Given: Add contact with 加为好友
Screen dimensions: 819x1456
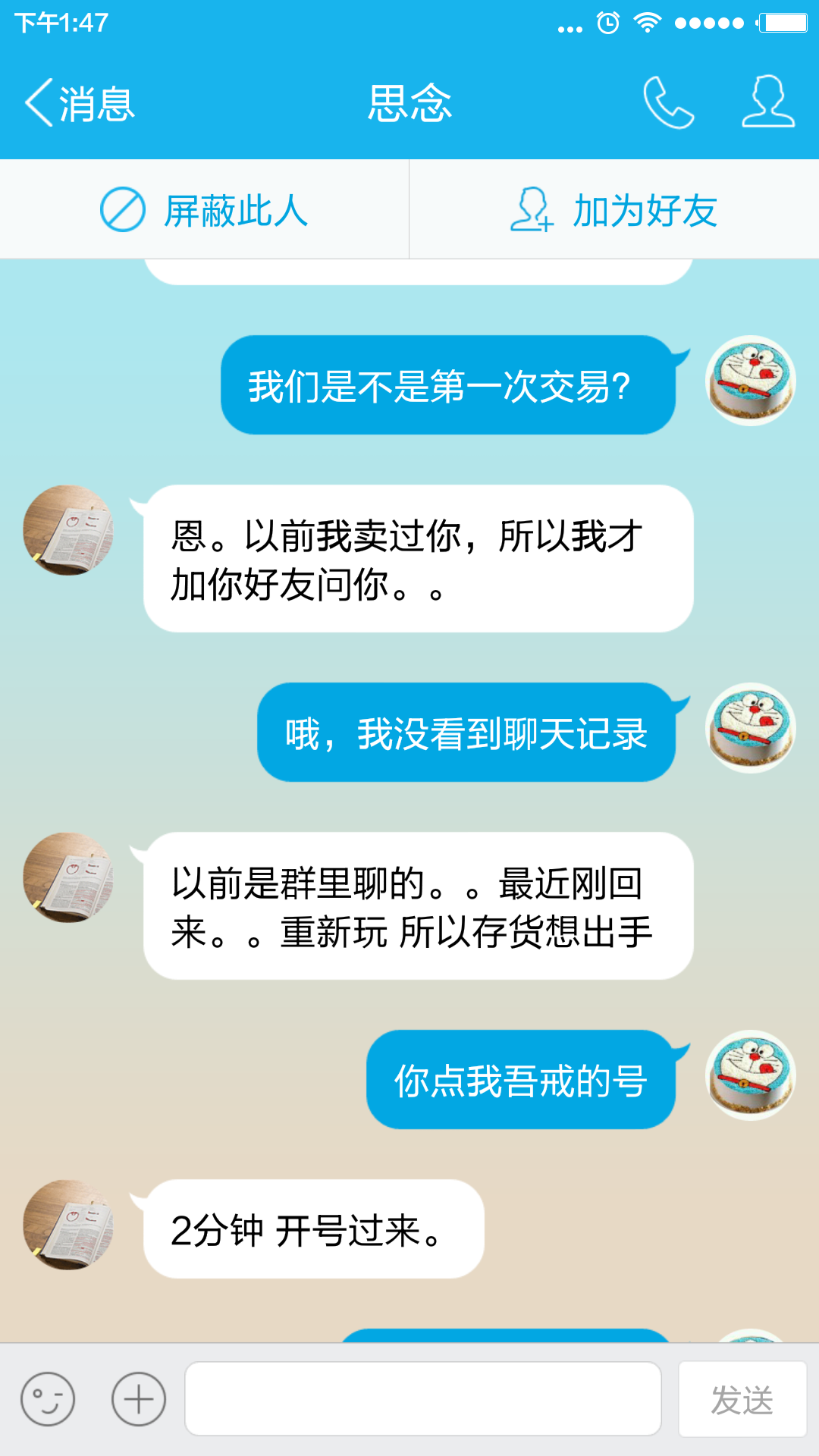Looking at the screenshot, I should point(614,210).
